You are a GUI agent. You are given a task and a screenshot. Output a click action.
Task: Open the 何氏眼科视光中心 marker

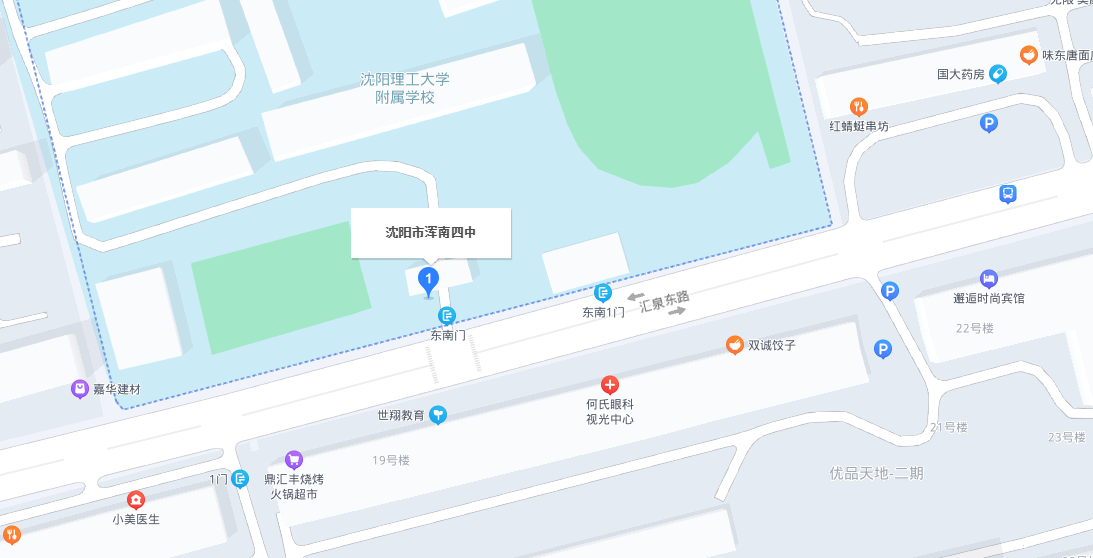click(610, 385)
